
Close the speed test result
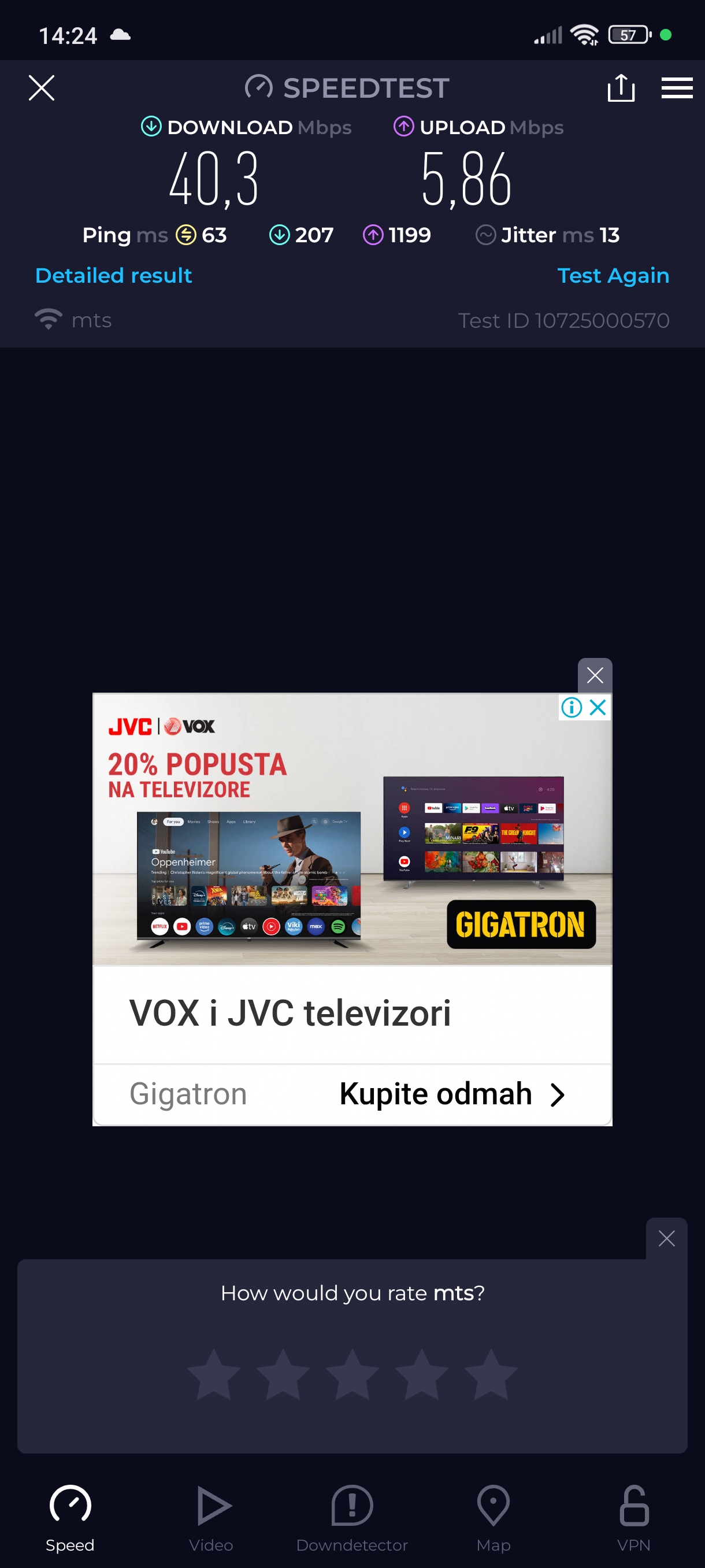click(42, 88)
